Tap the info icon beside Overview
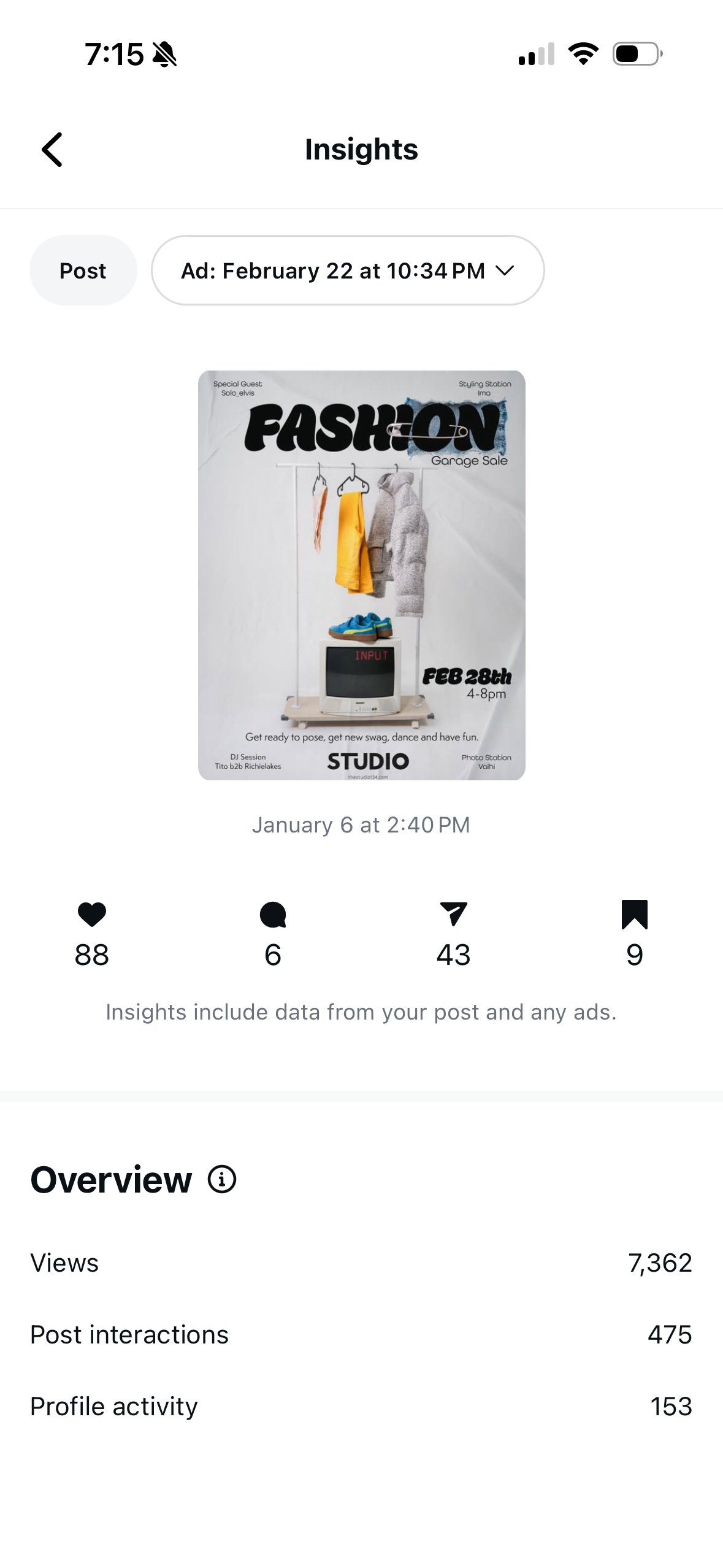Screen dimensions: 723x1568 coord(222,1179)
